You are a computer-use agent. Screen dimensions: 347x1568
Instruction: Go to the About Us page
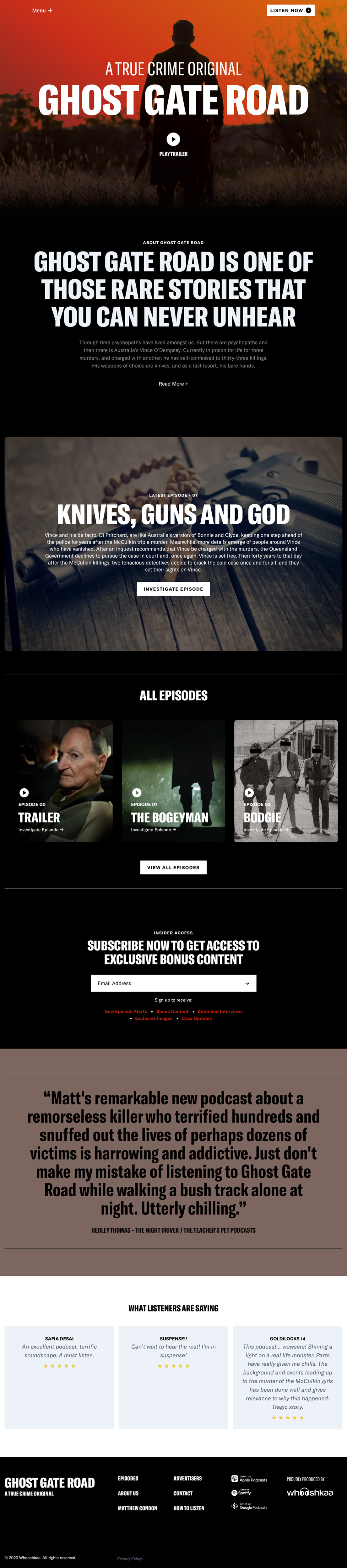[x=128, y=1493]
